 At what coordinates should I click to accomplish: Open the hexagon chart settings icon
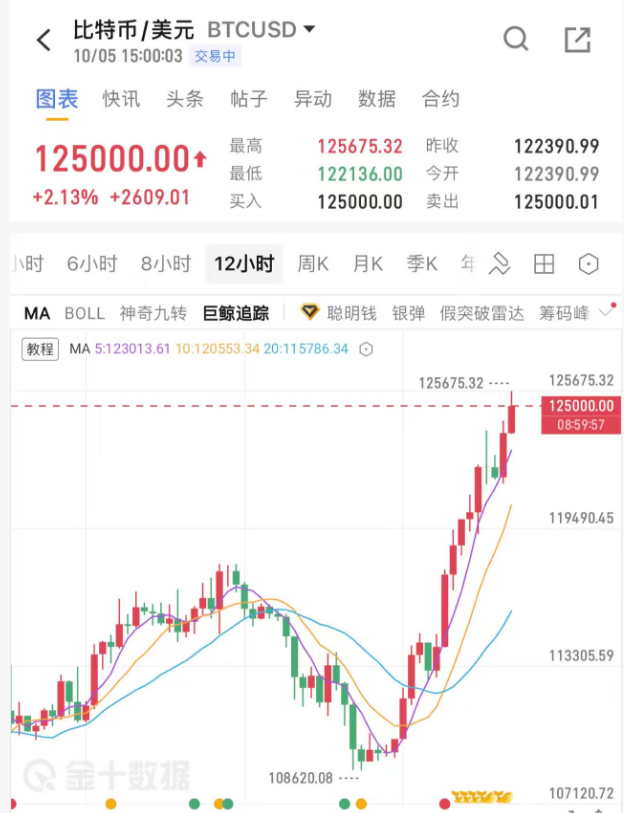(589, 264)
